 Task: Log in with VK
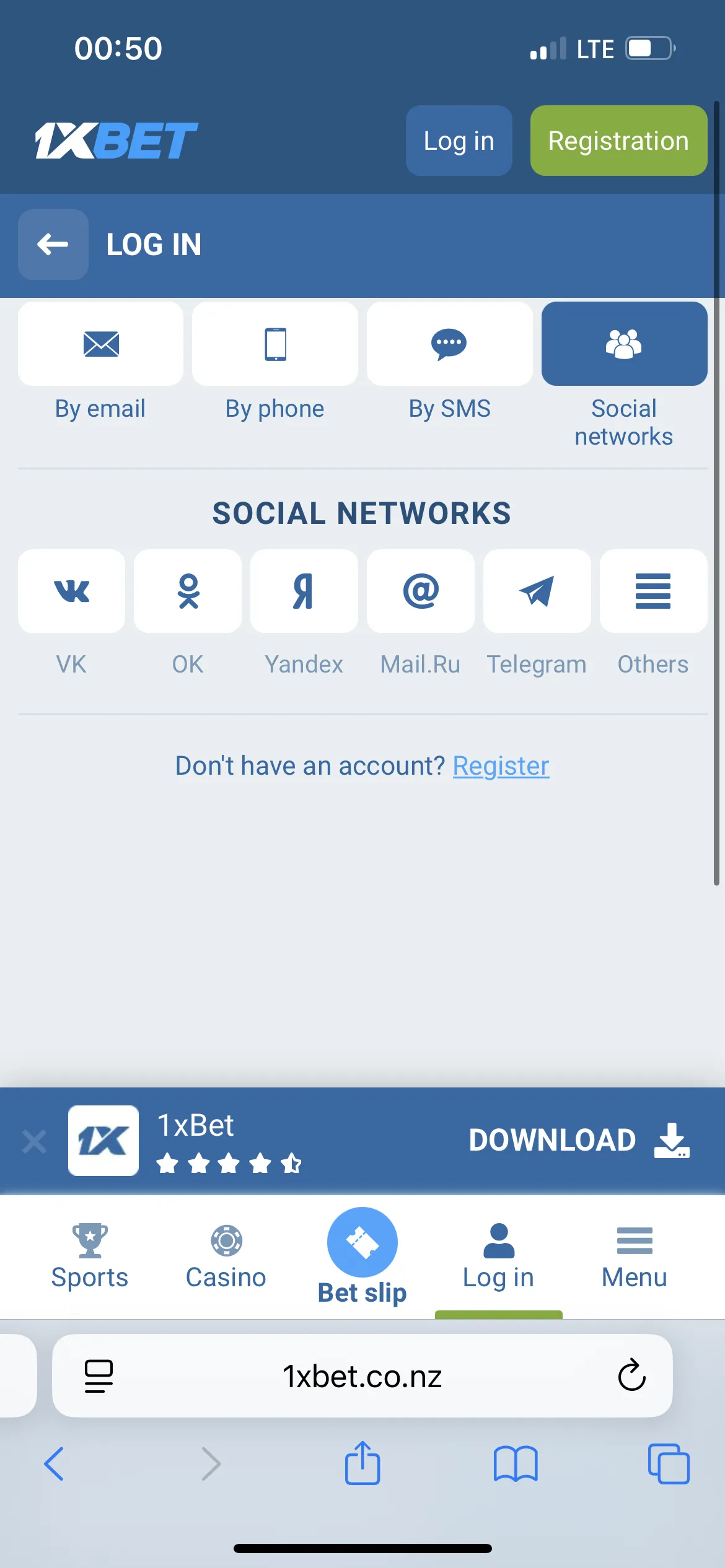click(x=71, y=591)
